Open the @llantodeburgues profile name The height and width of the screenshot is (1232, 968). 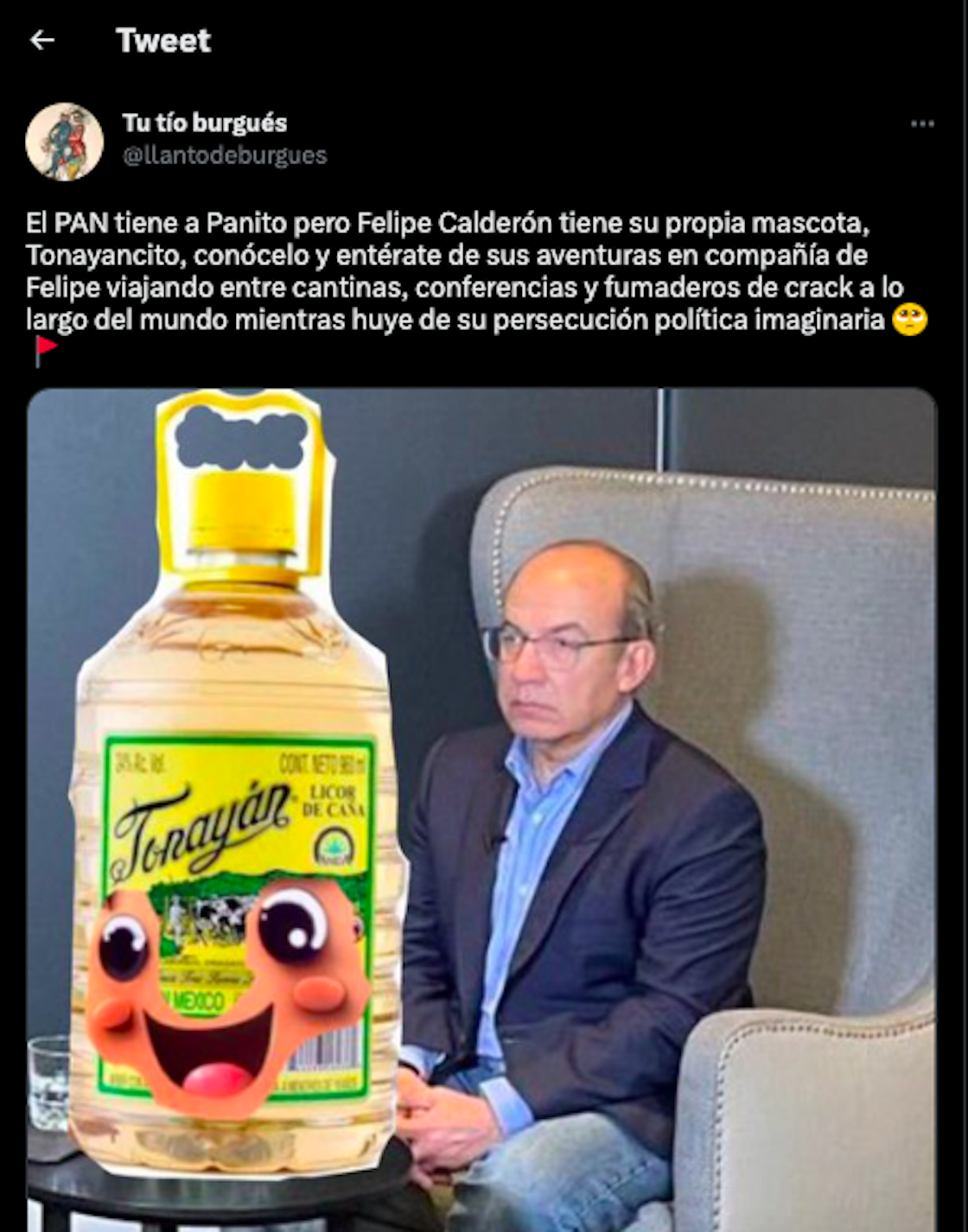225,156
